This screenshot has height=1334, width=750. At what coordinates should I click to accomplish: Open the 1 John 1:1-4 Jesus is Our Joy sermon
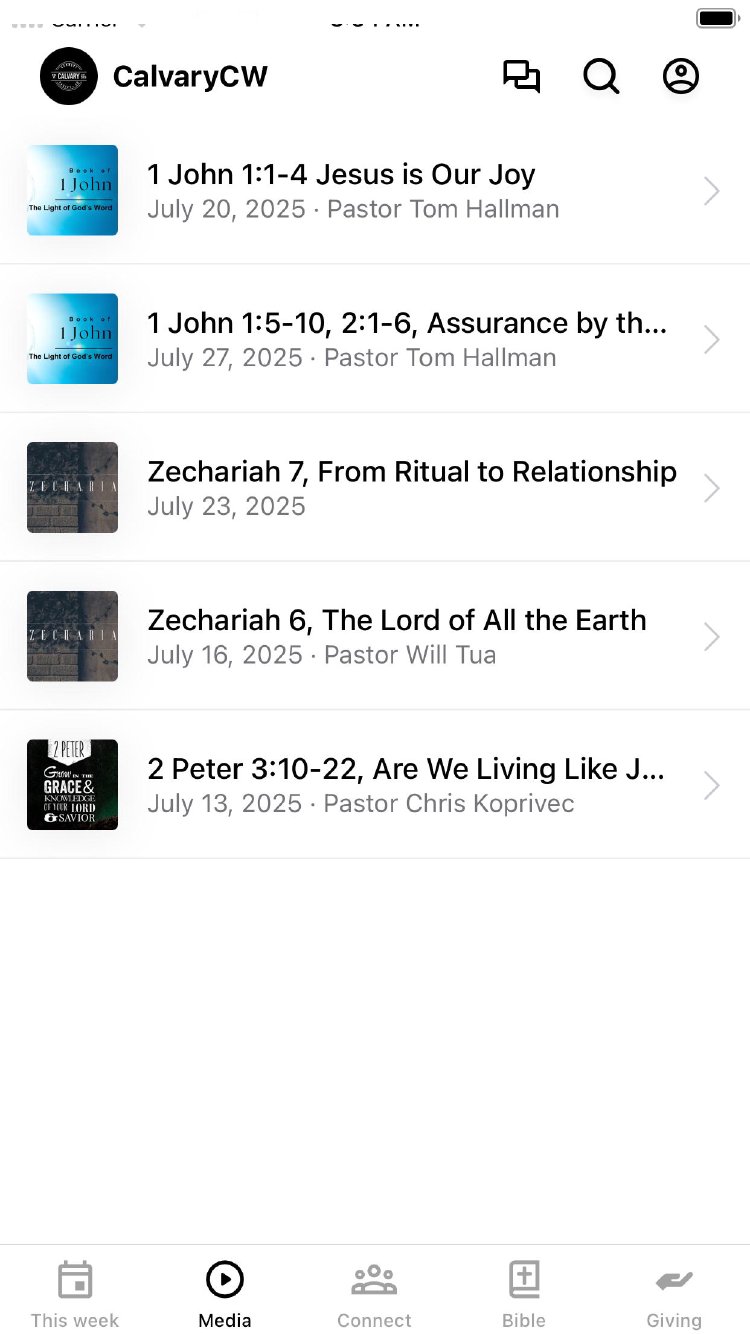coord(375,190)
